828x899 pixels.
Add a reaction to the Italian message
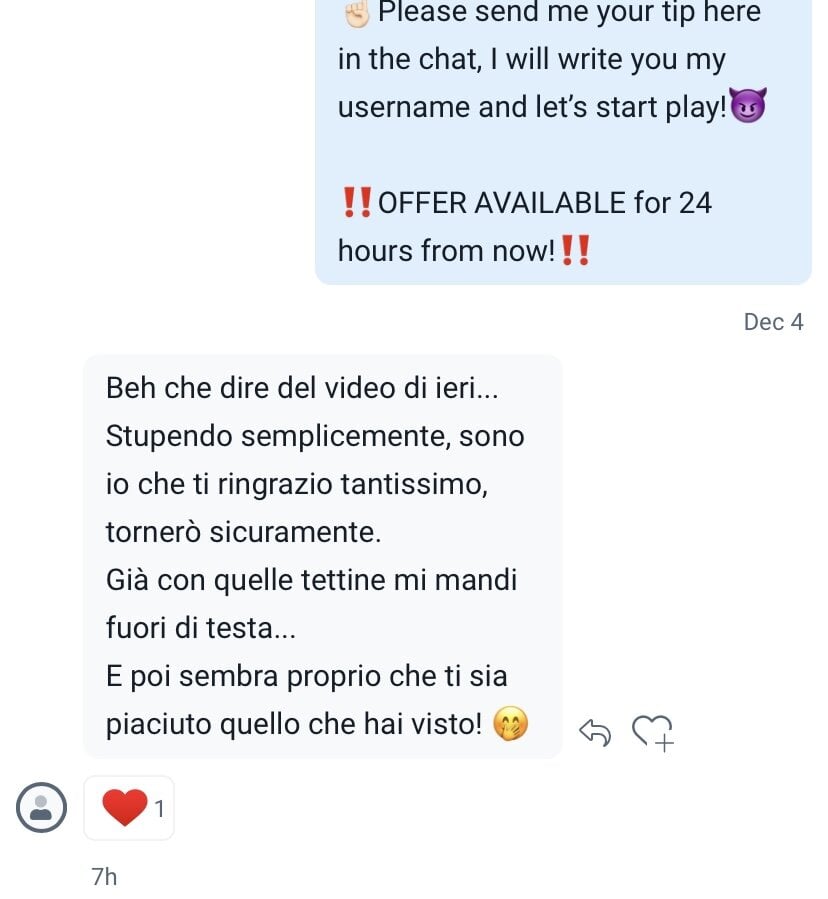click(654, 732)
